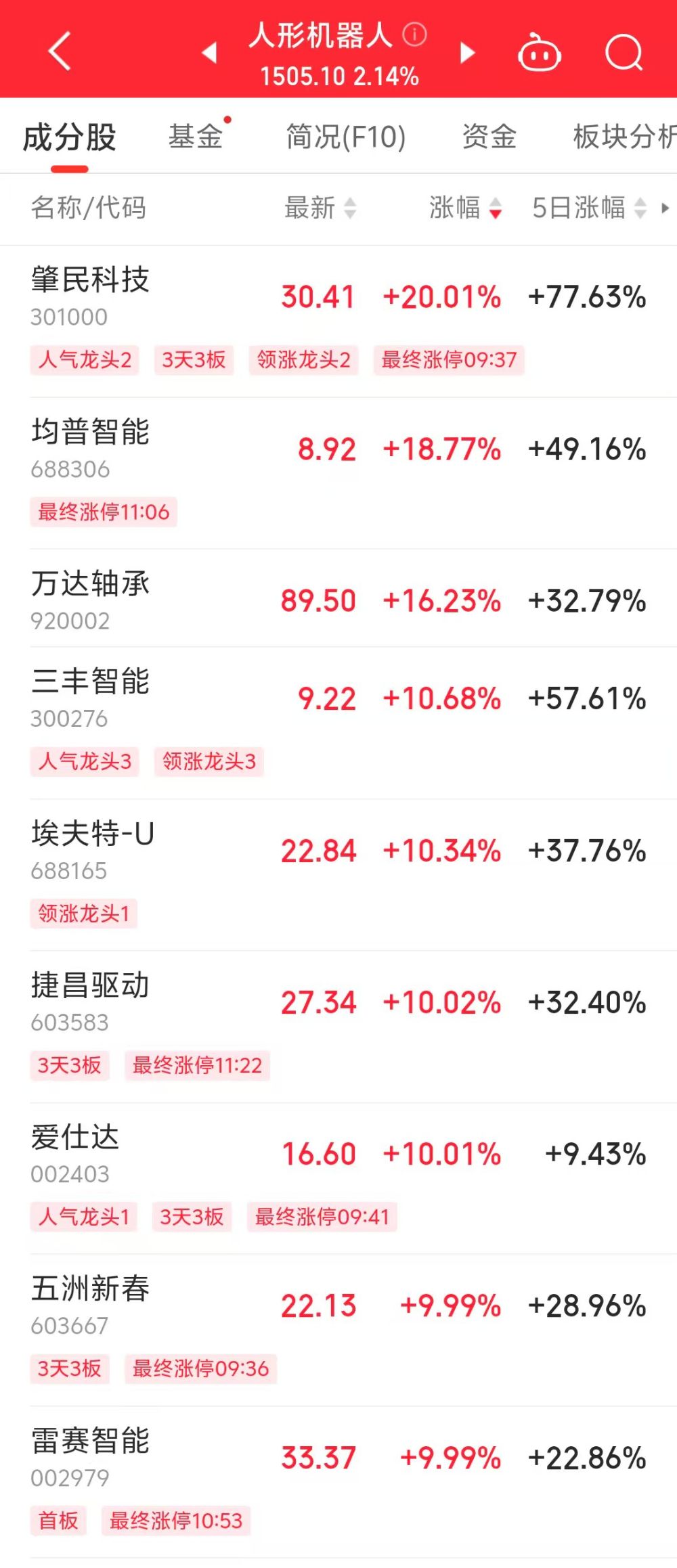Open 爱仕达 stock row
Screen dimensions: 677x1568
tap(75, 1138)
